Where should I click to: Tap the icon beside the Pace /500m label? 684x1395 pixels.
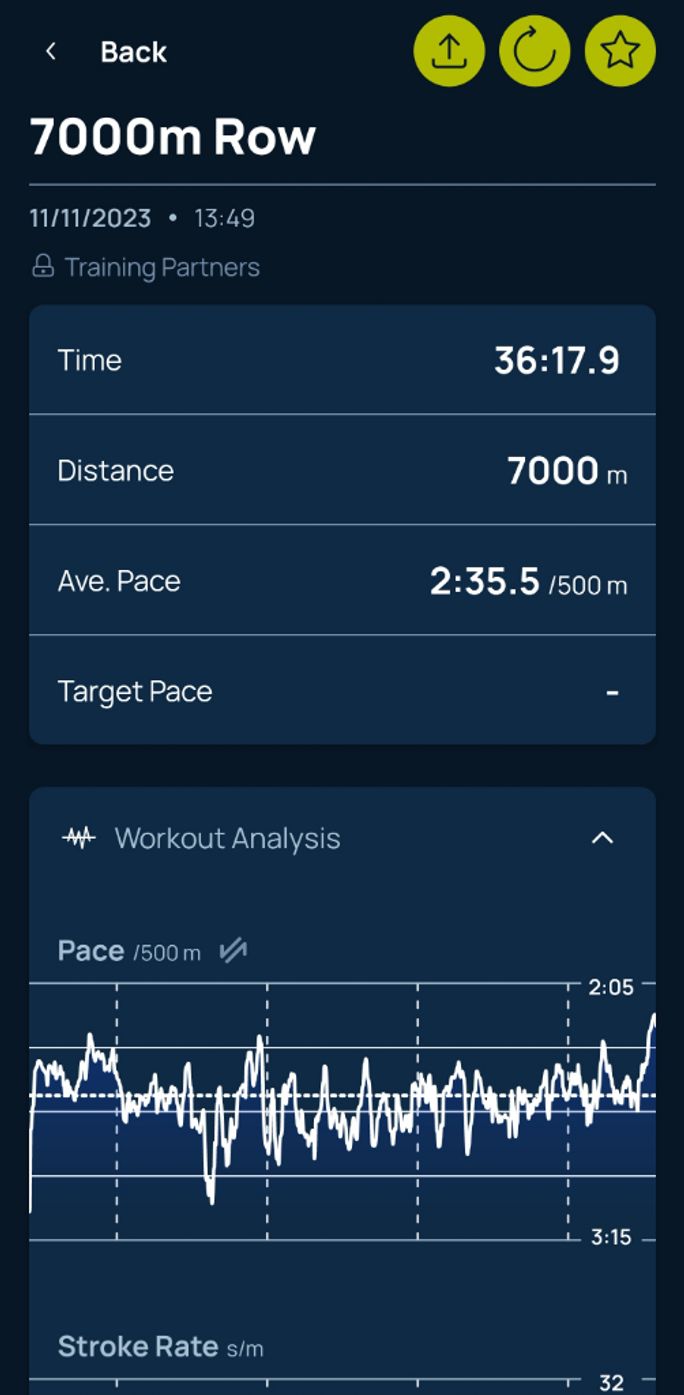coord(233,951)
